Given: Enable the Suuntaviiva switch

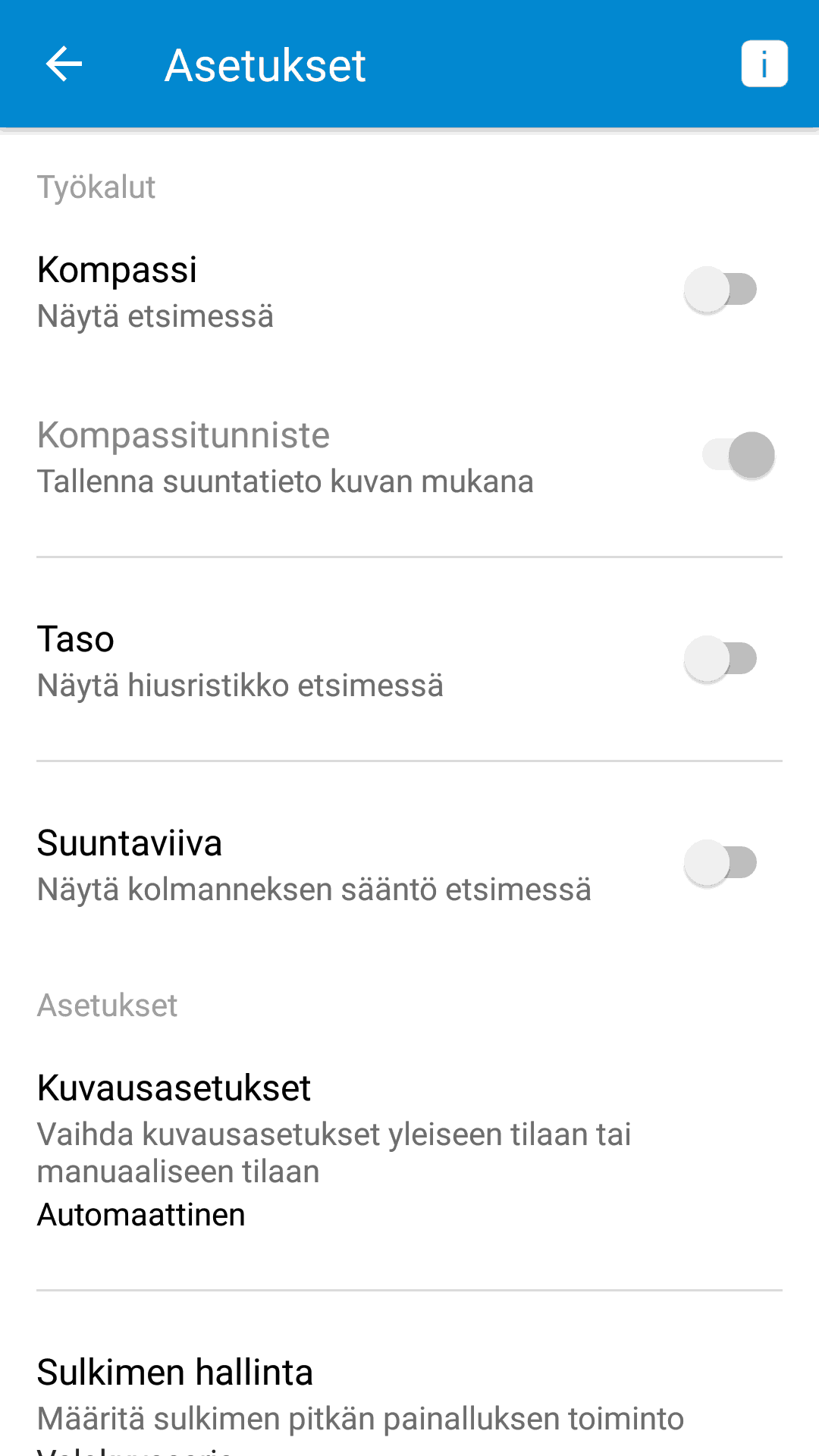Looking at the screenshot, I should point(720,863).
